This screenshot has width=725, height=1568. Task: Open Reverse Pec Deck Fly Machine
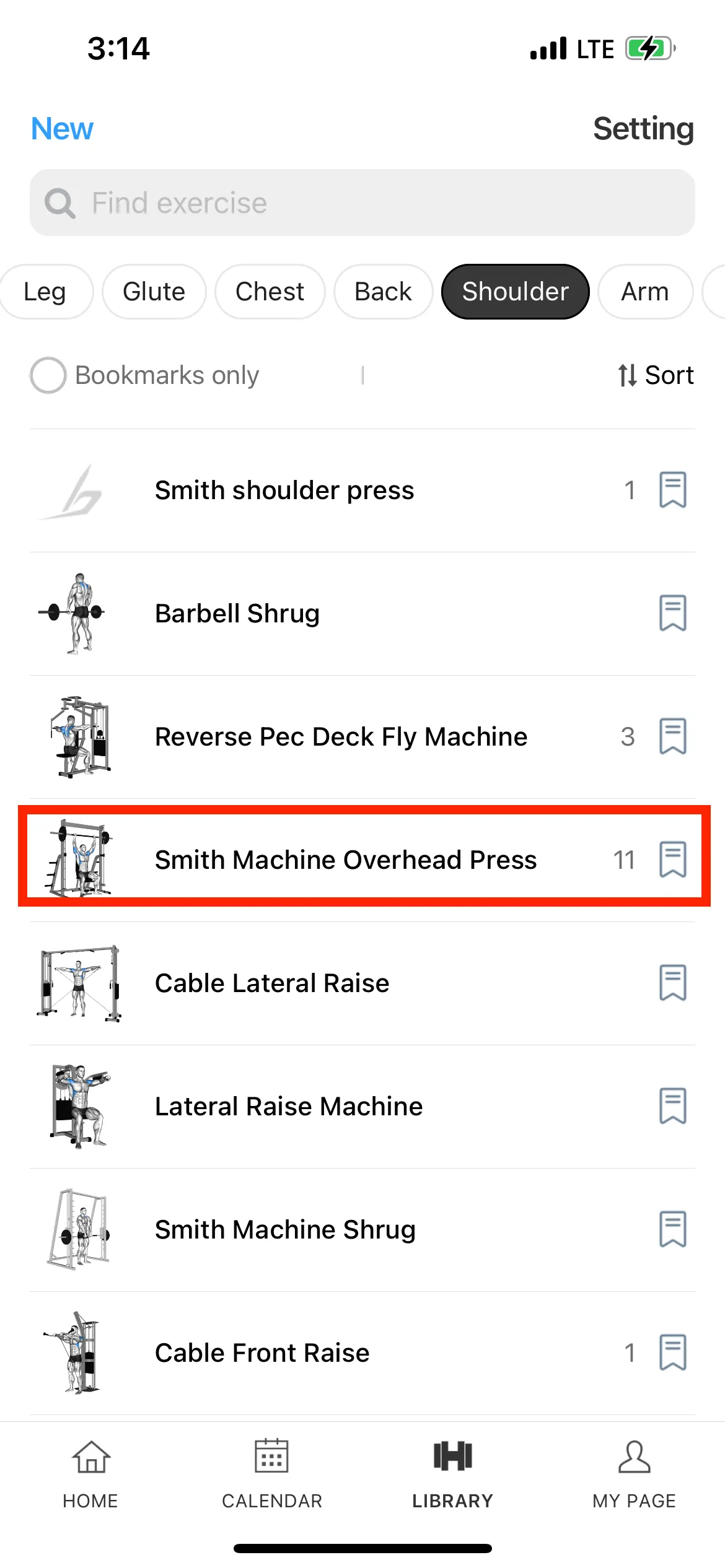[341, 737]
